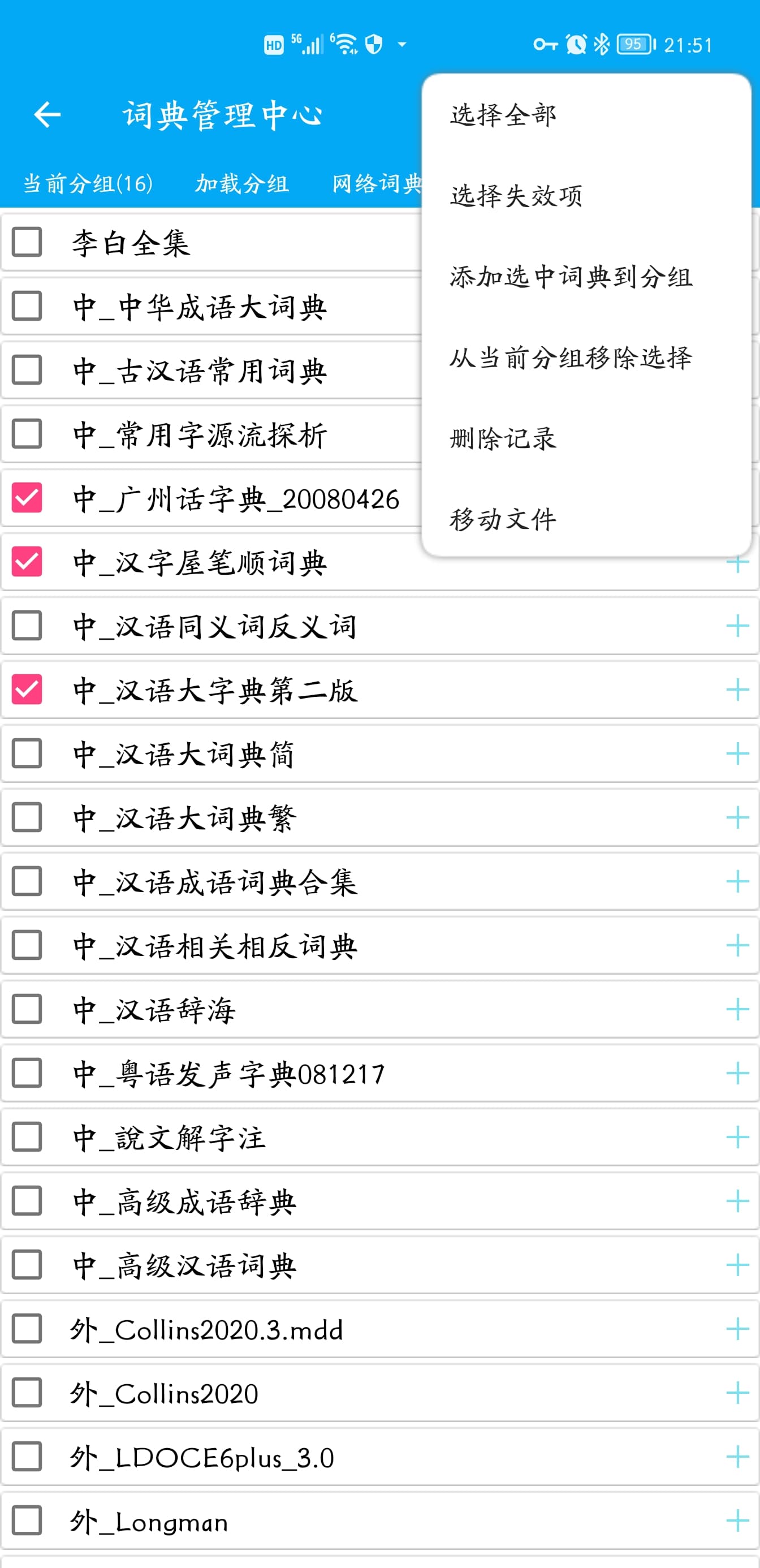Check 外_Longman dictionary box
Screen dimensions: 760x1568
27,1520
